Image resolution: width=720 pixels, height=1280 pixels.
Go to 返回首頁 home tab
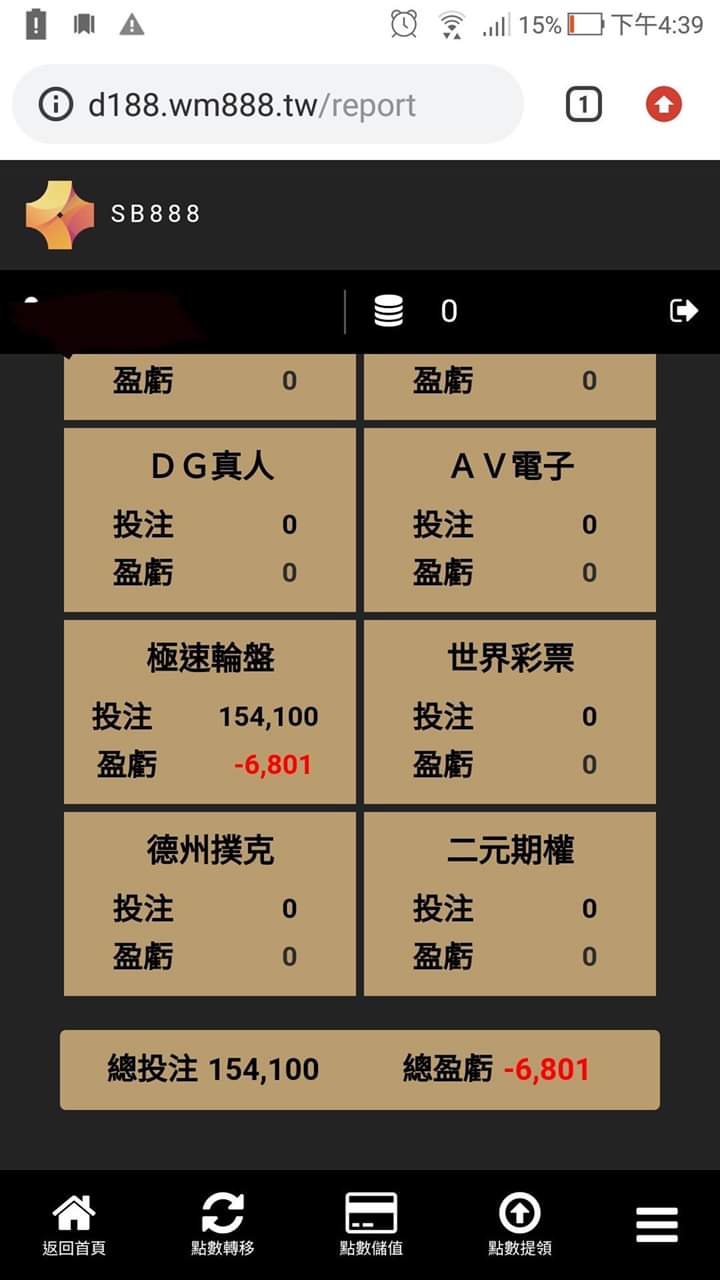[74, 1224]
